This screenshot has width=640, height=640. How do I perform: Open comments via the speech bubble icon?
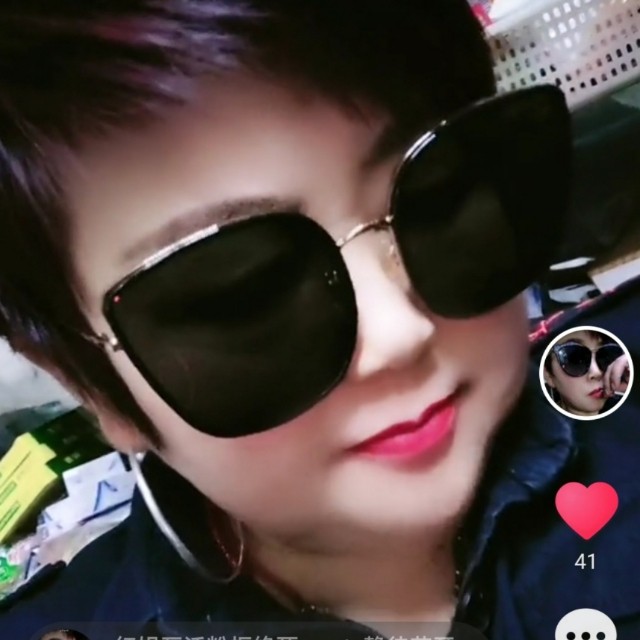(586, 628)
